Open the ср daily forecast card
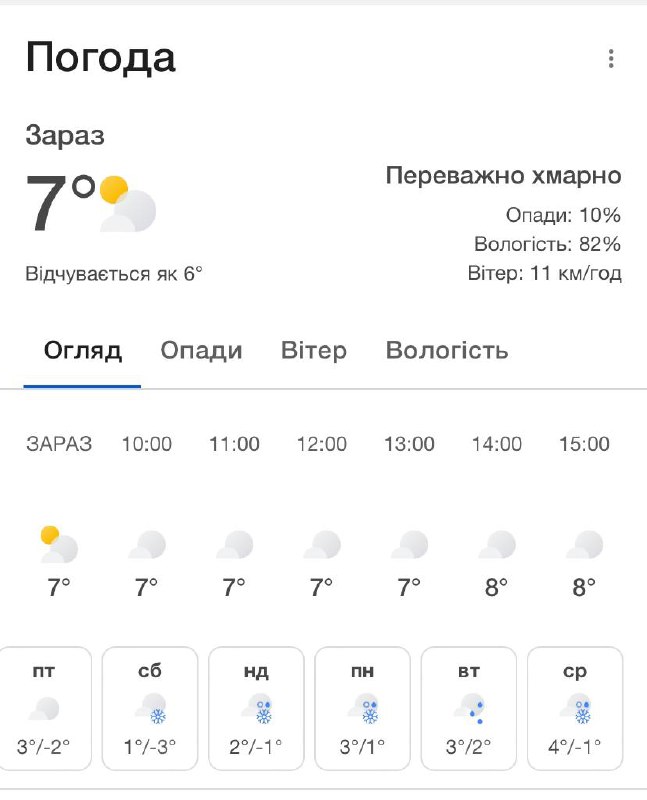Screen dimensions: 647x800 click(x=574, y=708)
